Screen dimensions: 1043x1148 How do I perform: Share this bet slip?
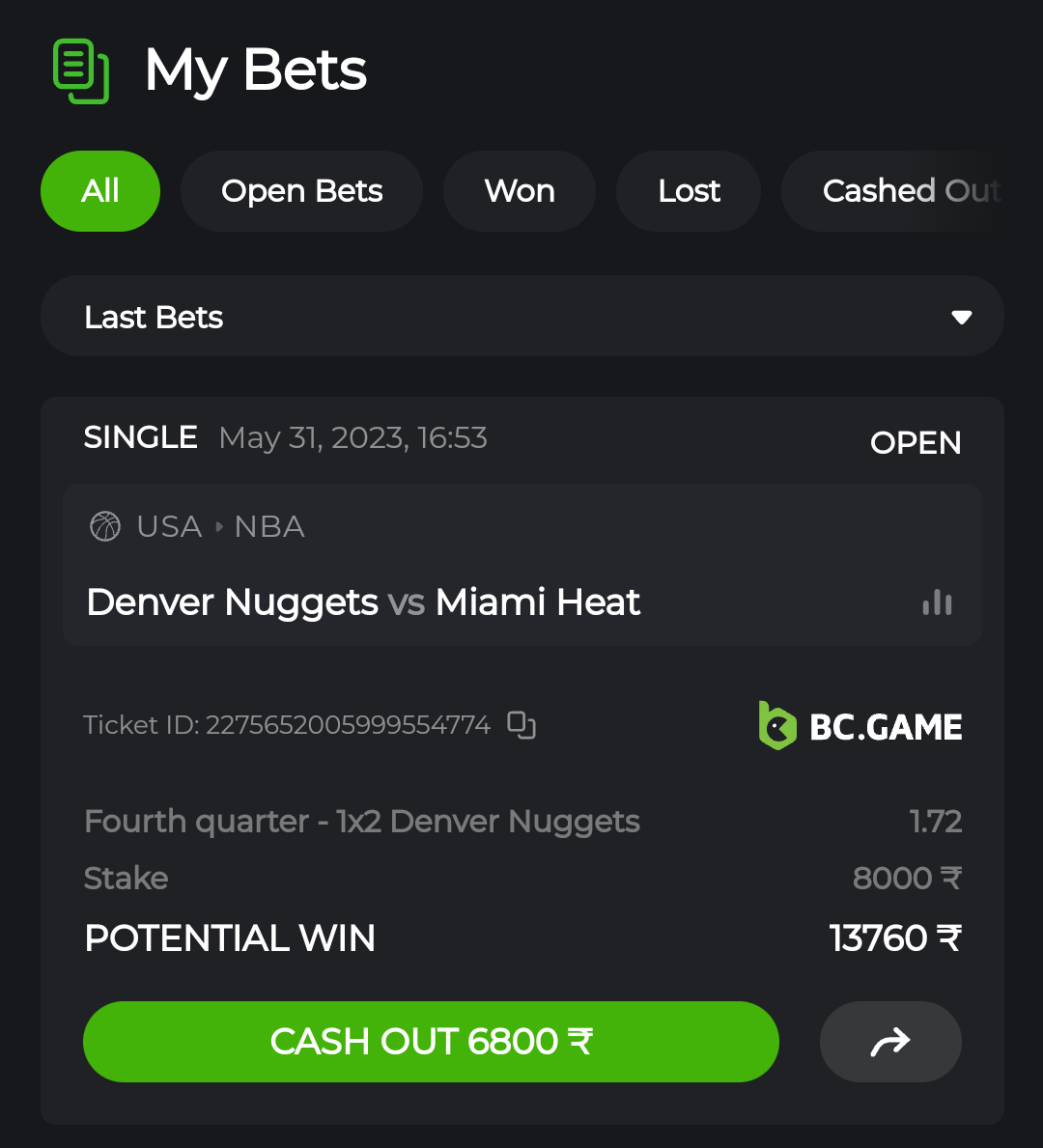pos(889,1042)
